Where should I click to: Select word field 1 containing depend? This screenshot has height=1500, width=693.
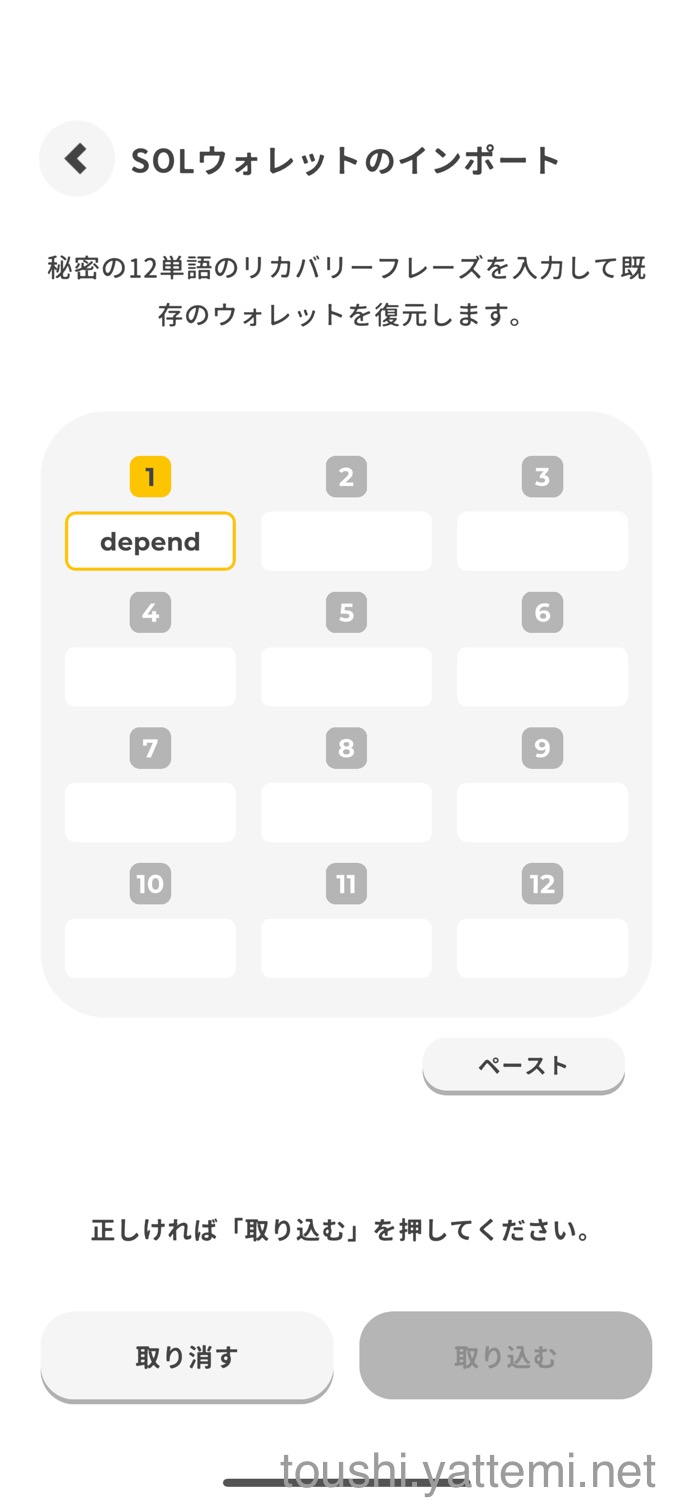pyautogui.click(x=150, y=541)
